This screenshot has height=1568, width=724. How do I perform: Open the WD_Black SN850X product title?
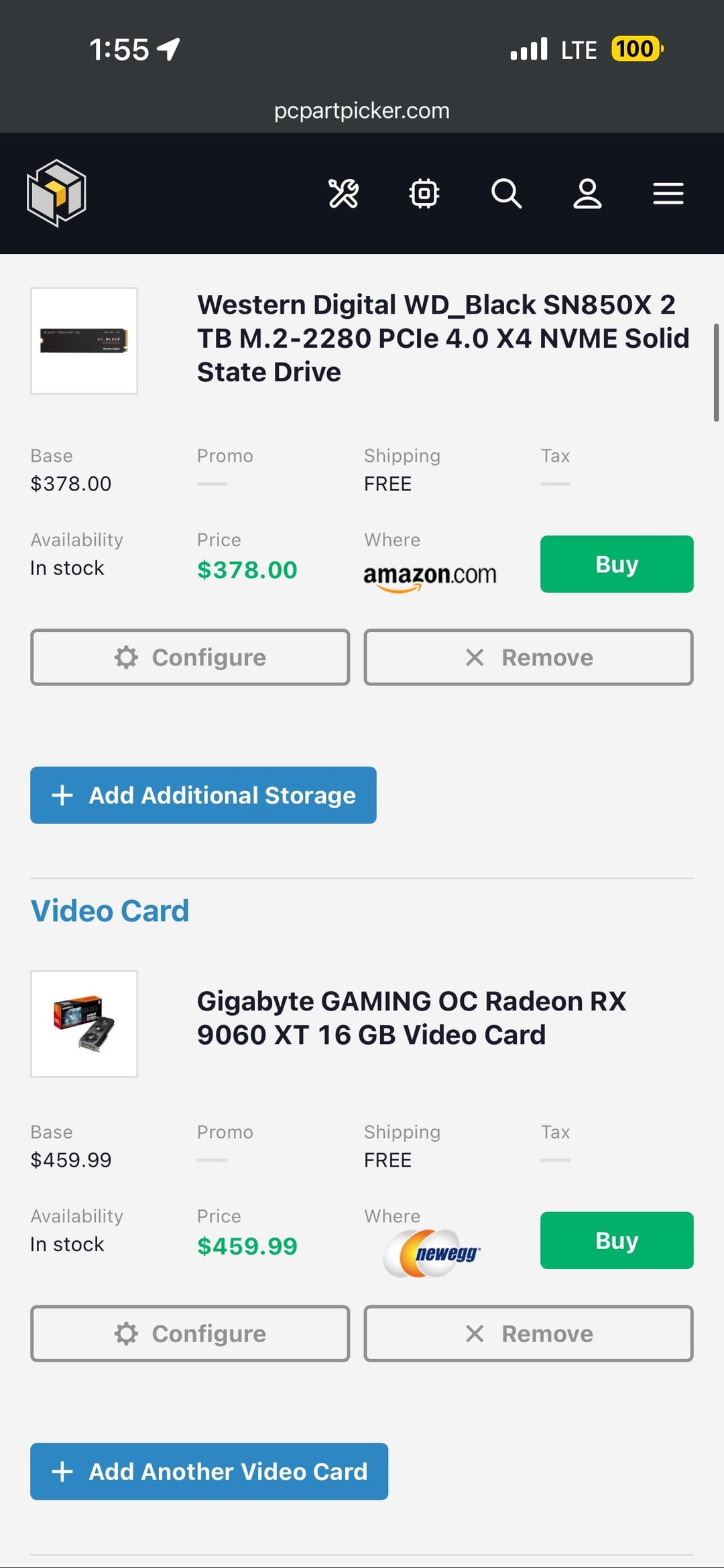pos(442,338)
